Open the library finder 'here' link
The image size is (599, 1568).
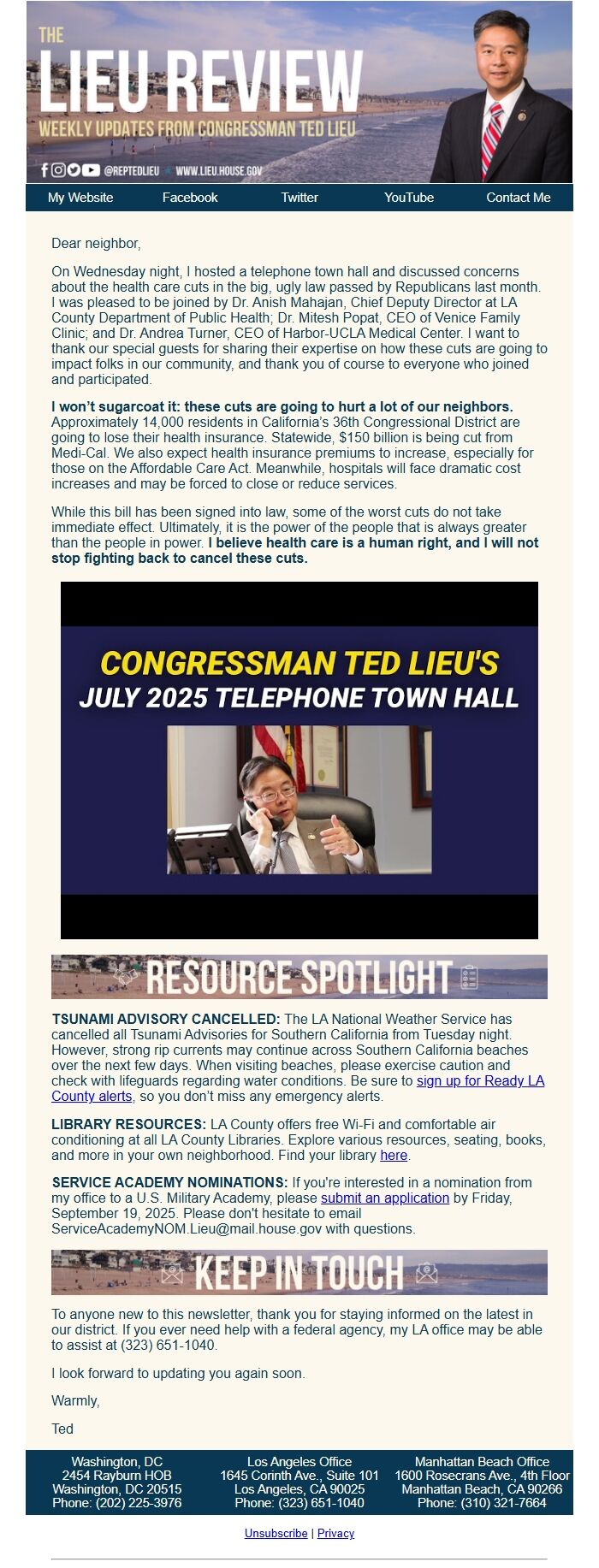394,1156
